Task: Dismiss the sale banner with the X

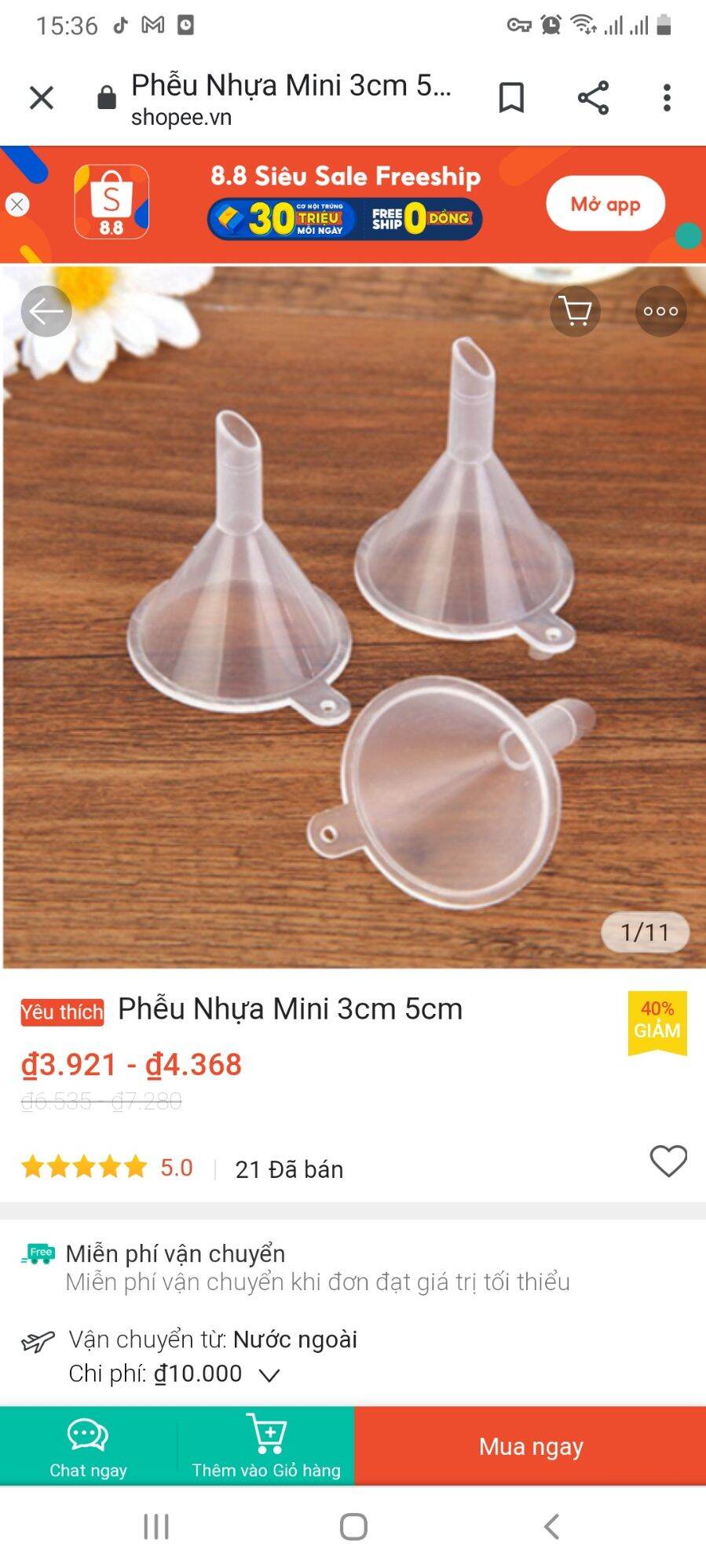Action: (19, 204)
